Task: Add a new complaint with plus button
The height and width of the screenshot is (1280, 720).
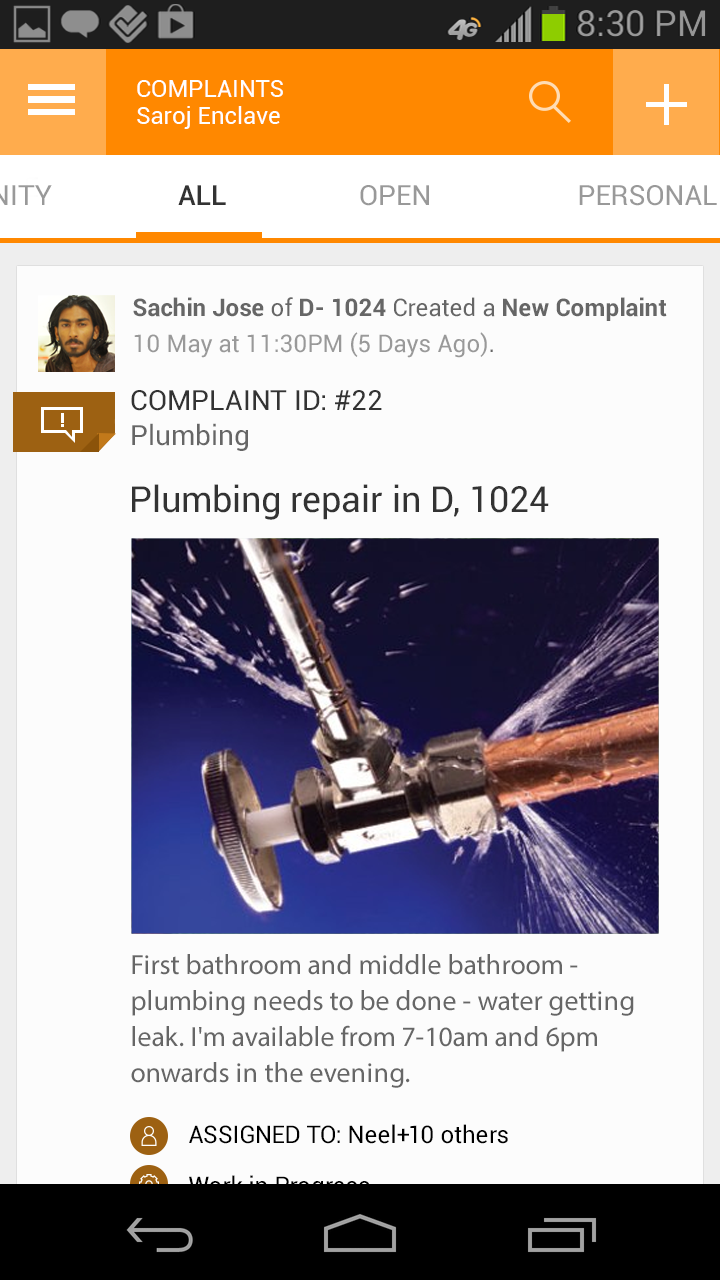Action: coord(666,103)
